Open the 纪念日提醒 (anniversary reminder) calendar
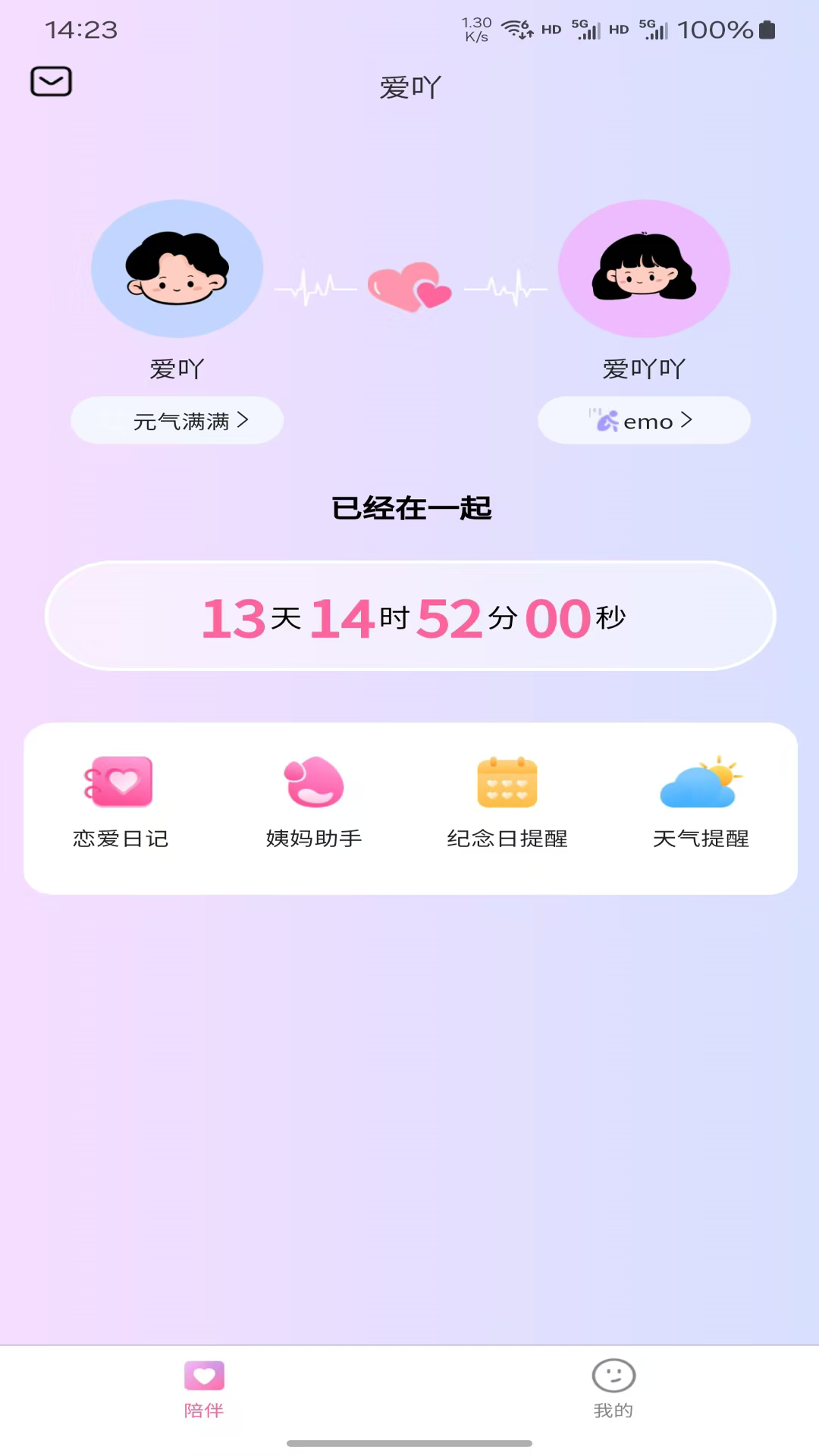Screen dimensions: 819x1456 click(507, 804)
